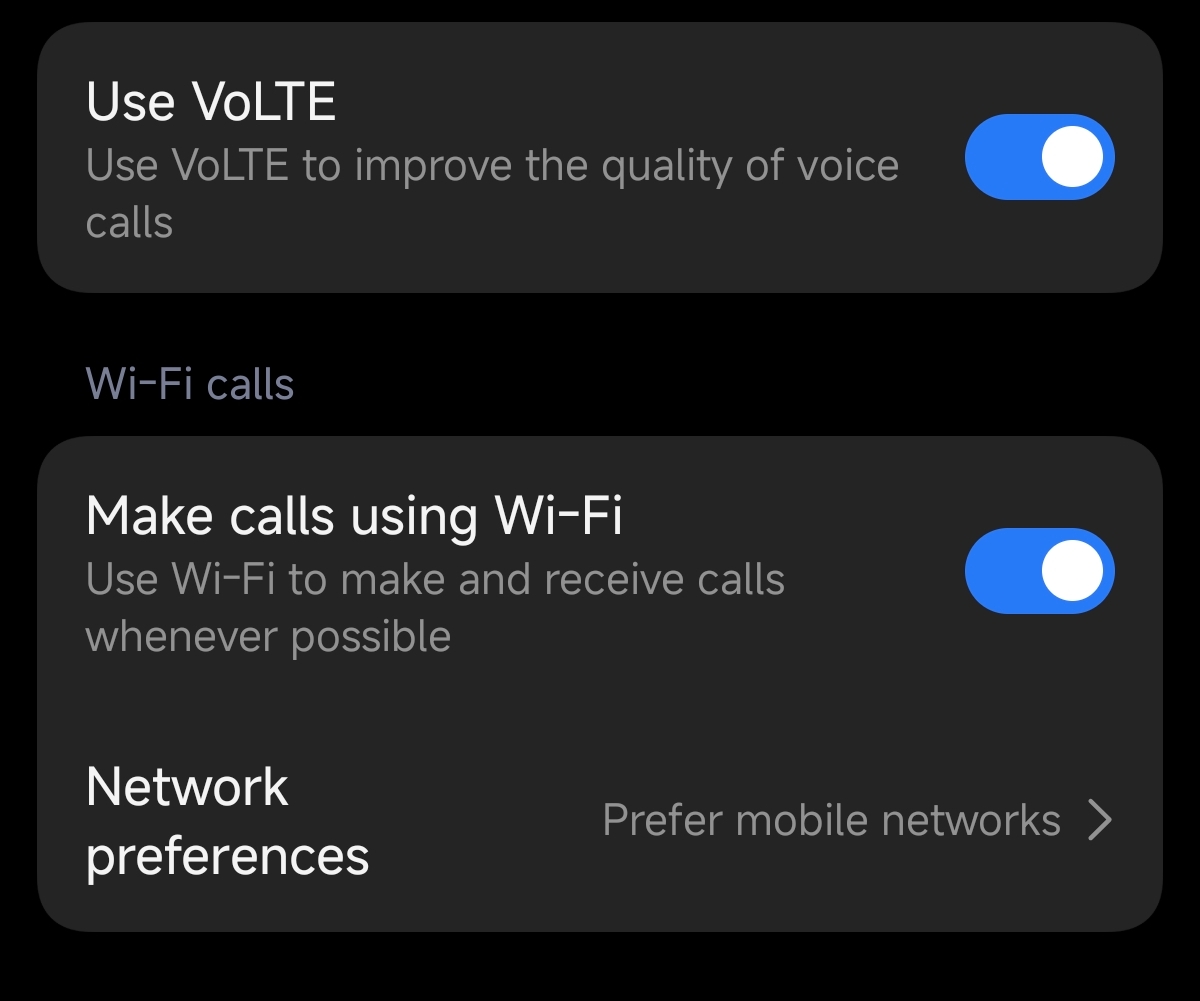The width and height of the screenshot is (1200, 1001).
Task: Open Network preferences setting
Action: [x=600, y=821]
